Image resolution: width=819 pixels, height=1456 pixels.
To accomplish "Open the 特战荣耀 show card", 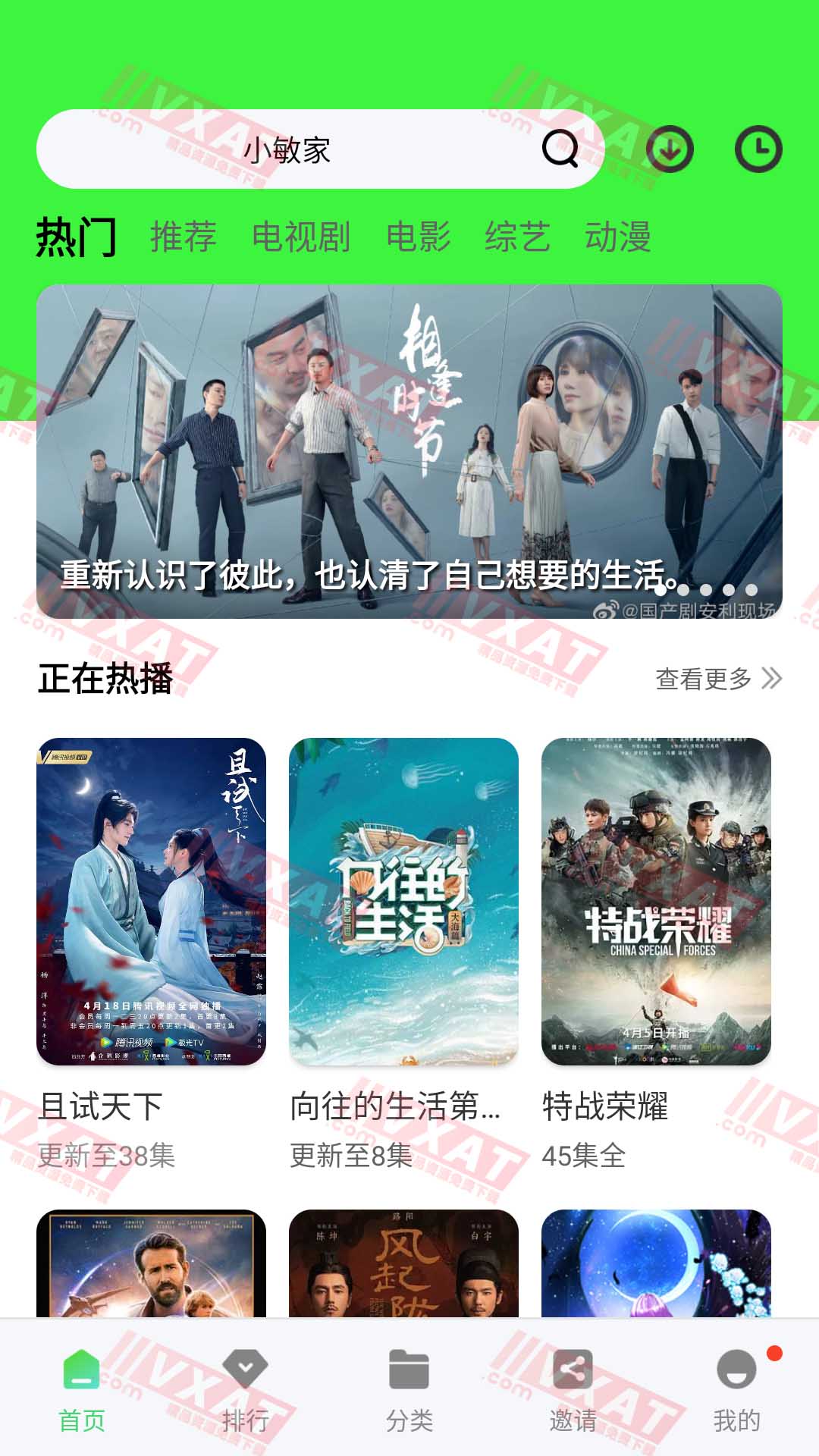I will tap(656, 902).
